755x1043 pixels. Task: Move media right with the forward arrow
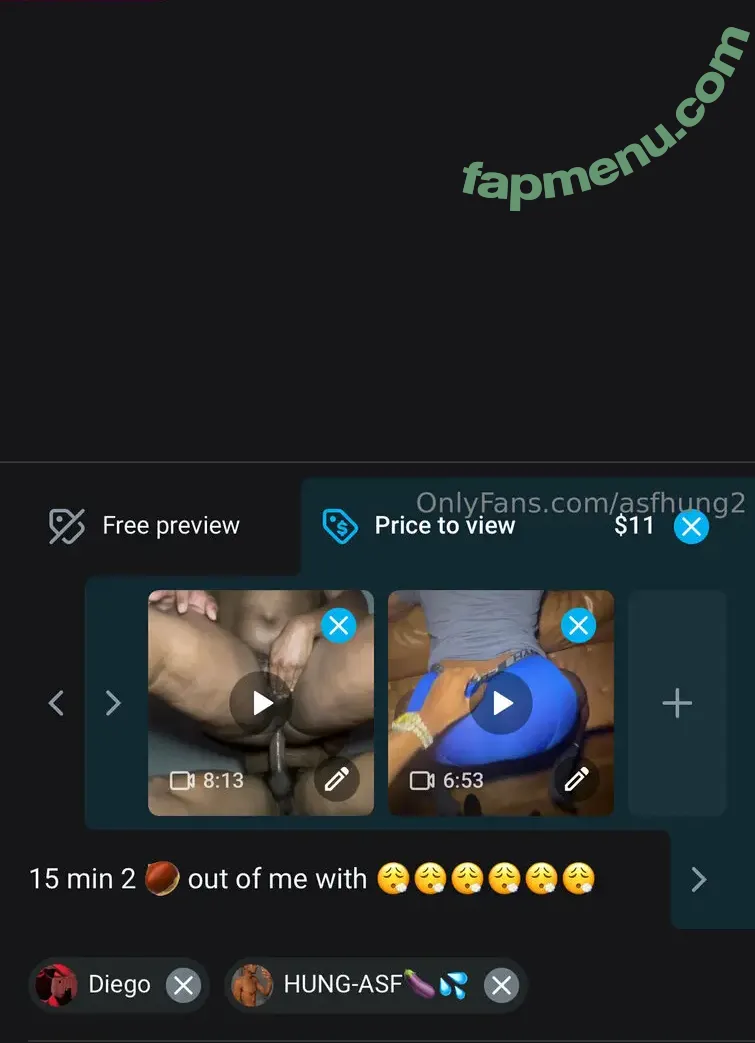(113, 703)
